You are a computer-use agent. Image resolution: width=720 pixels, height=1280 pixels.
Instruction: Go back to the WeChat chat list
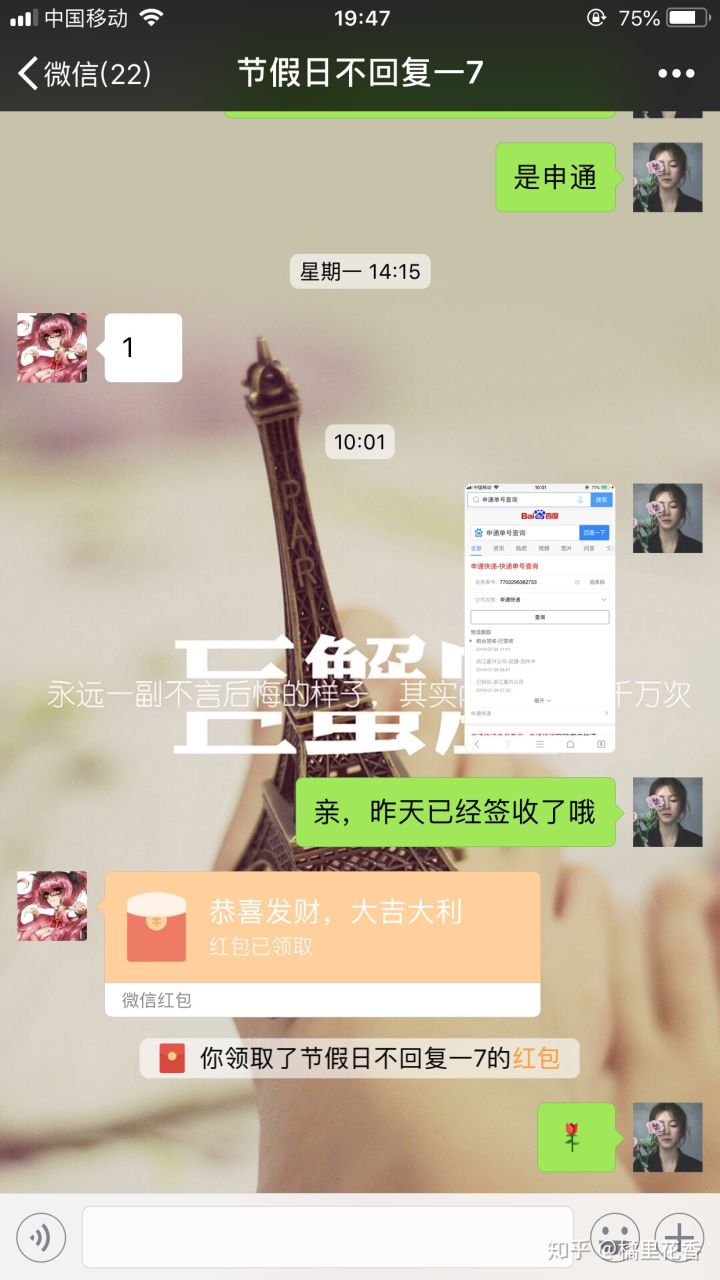84,73
